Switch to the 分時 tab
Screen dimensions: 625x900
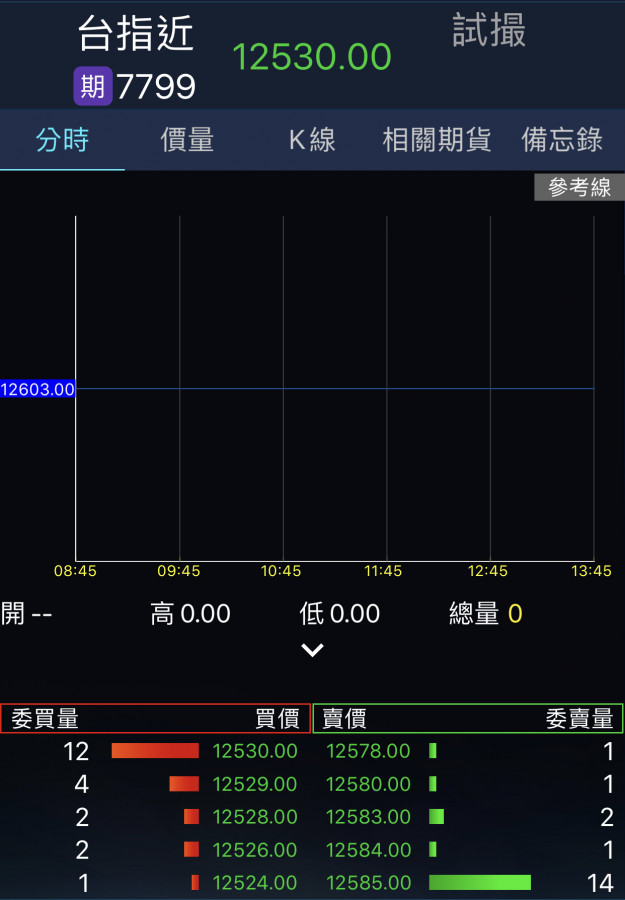pos(62,140)
